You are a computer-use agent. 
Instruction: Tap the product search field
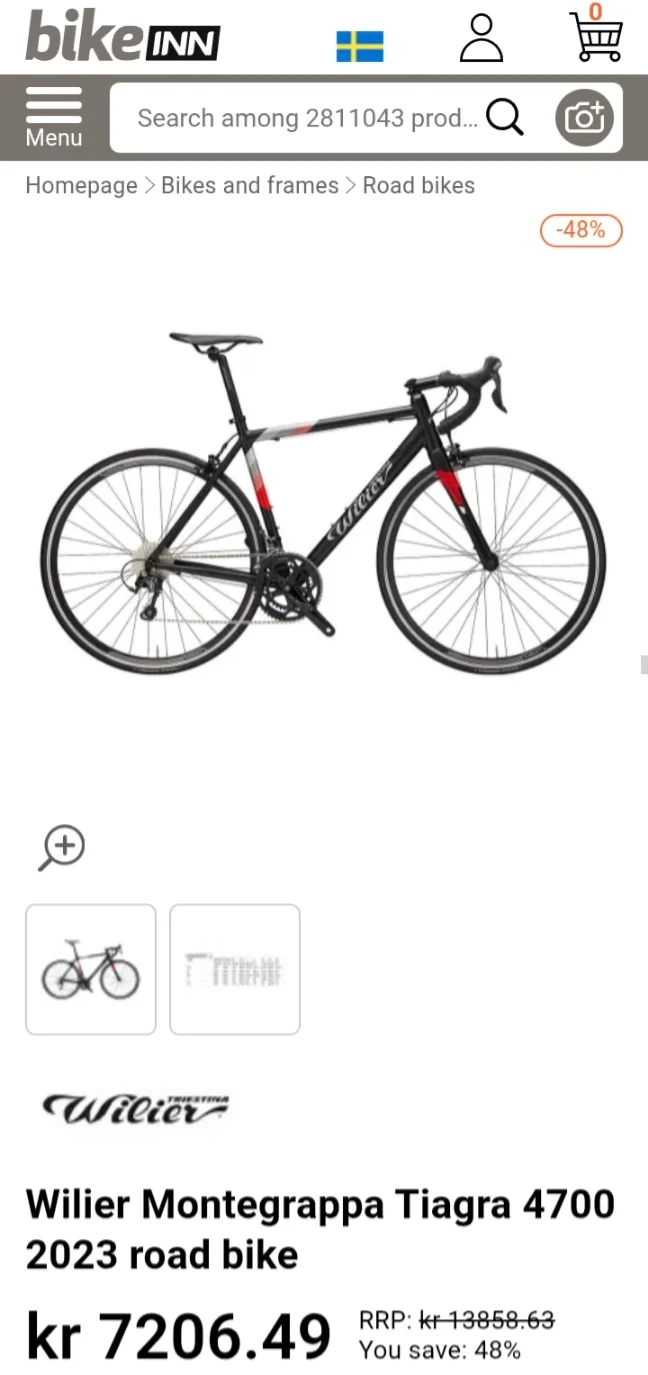tap(306, 118)
